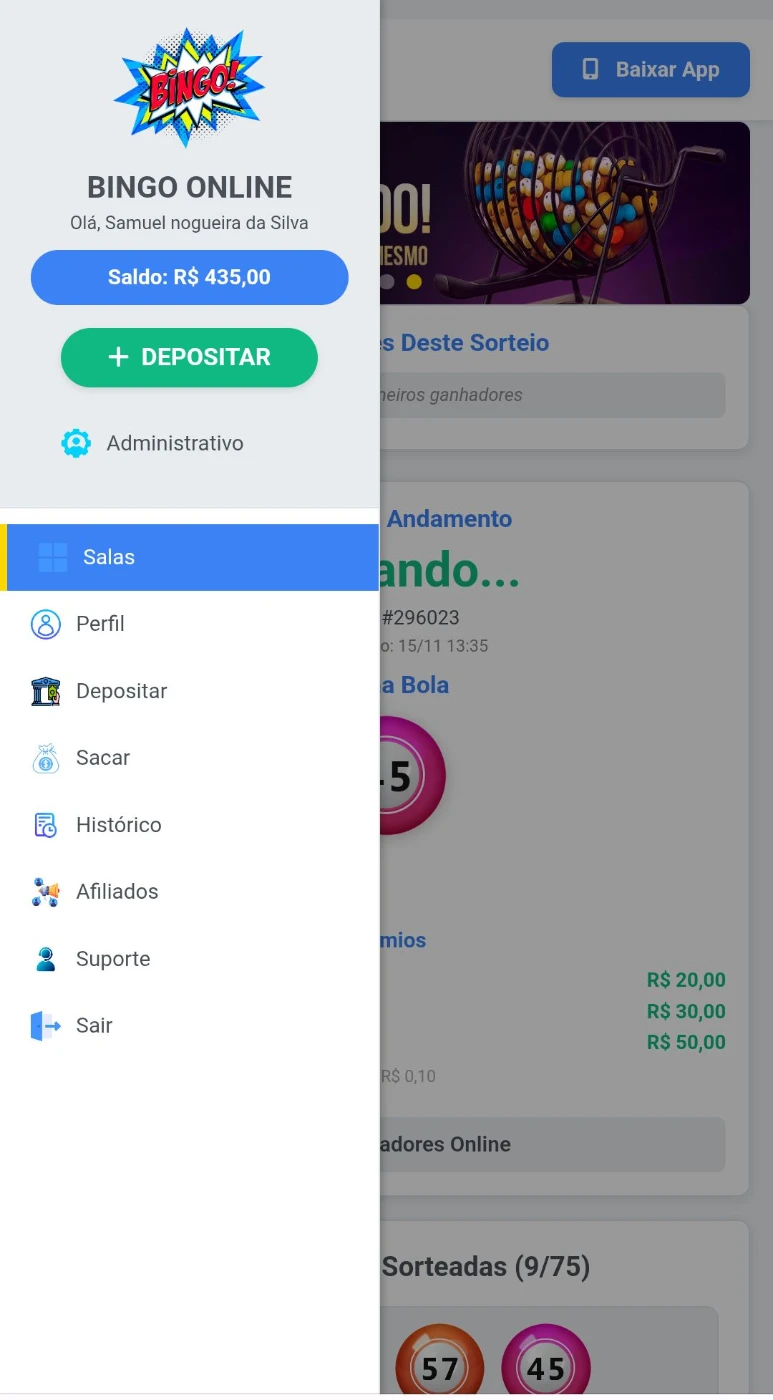The image size is (773, 1400).
Task: Select Salas in the drawer
Action: click(190, 557)
